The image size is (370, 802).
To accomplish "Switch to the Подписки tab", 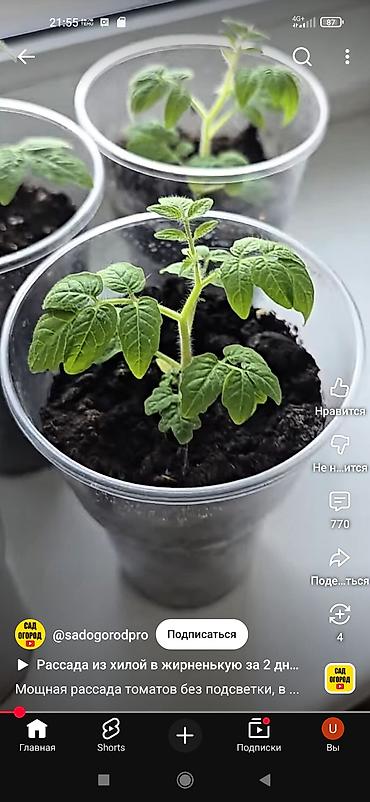I will [x=259, y=736].
